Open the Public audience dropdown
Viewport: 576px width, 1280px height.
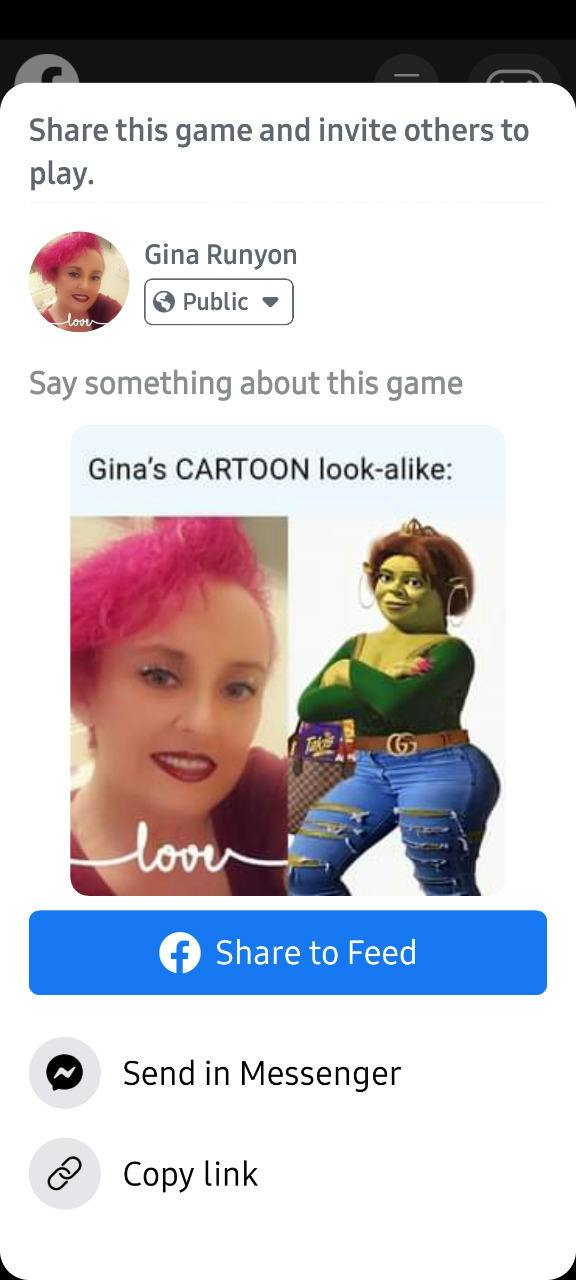click(x=219, y=302)
